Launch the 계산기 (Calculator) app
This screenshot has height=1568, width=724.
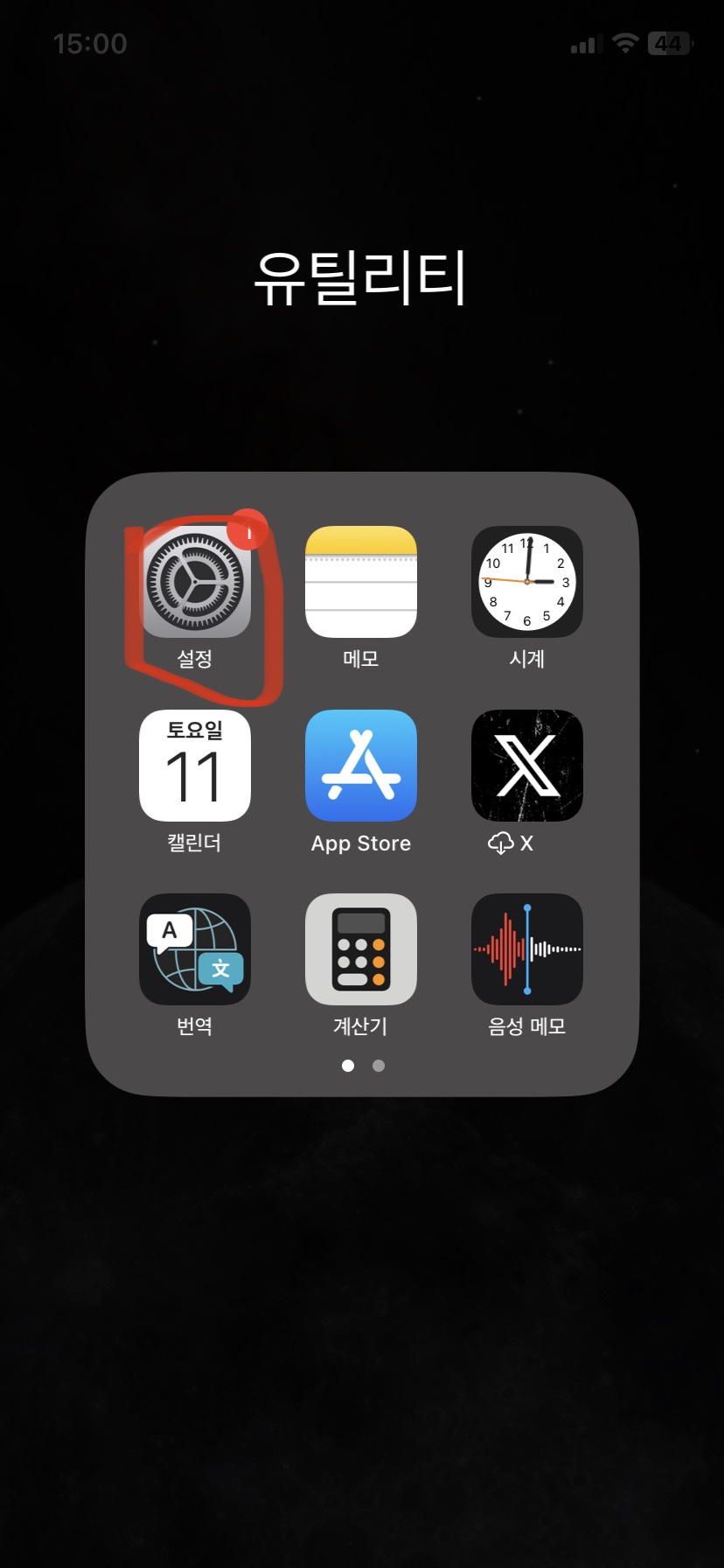pos(361,949)
